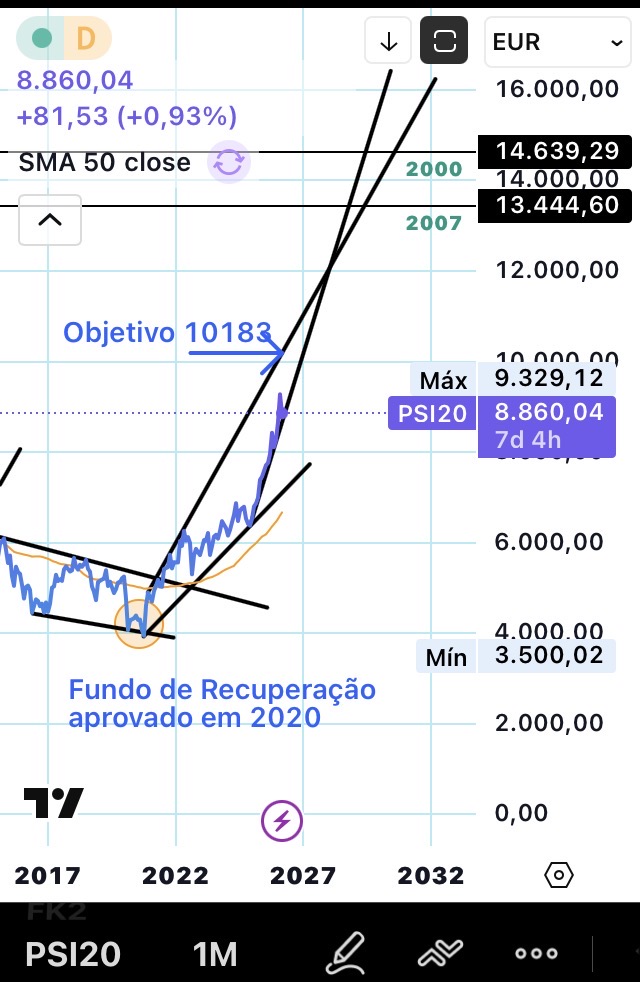
Task: Tap the down arrow icon beside fullscreen
Action: tap(389, 42)
